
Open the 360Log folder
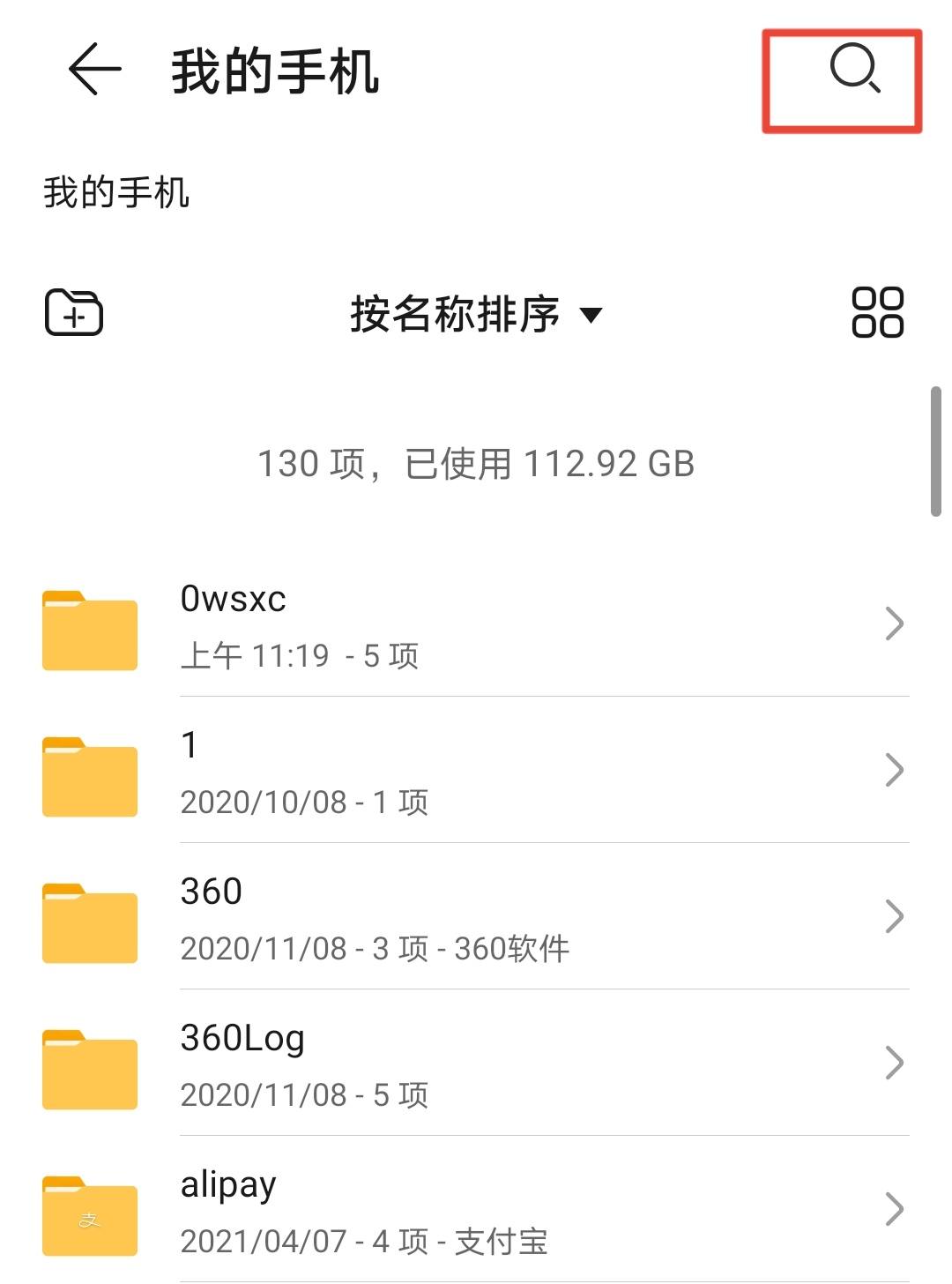pos(476,1064)
